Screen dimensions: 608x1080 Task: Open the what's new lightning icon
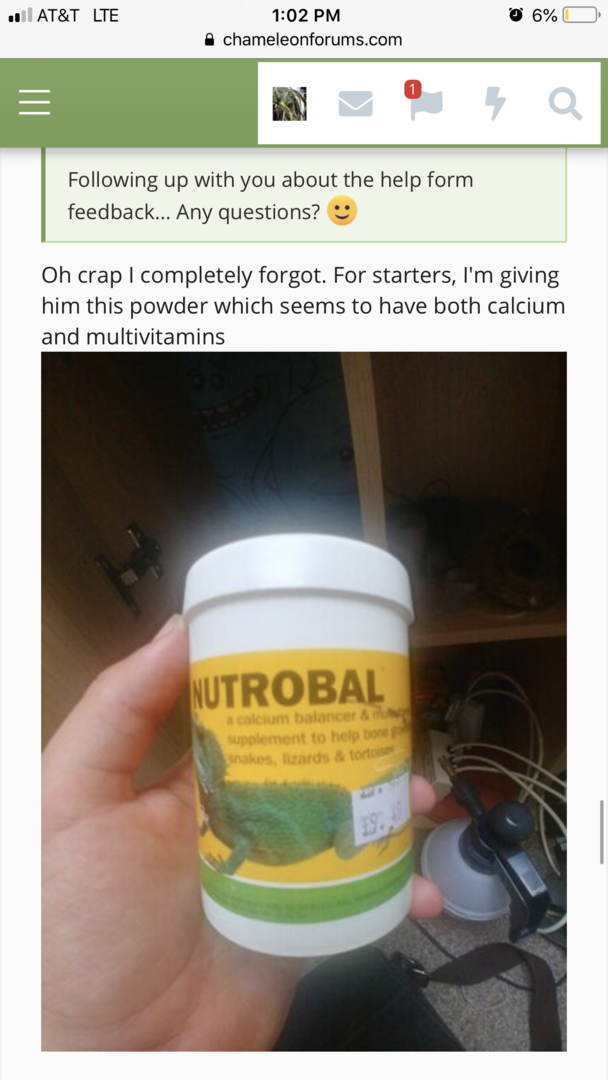[495, 104]
